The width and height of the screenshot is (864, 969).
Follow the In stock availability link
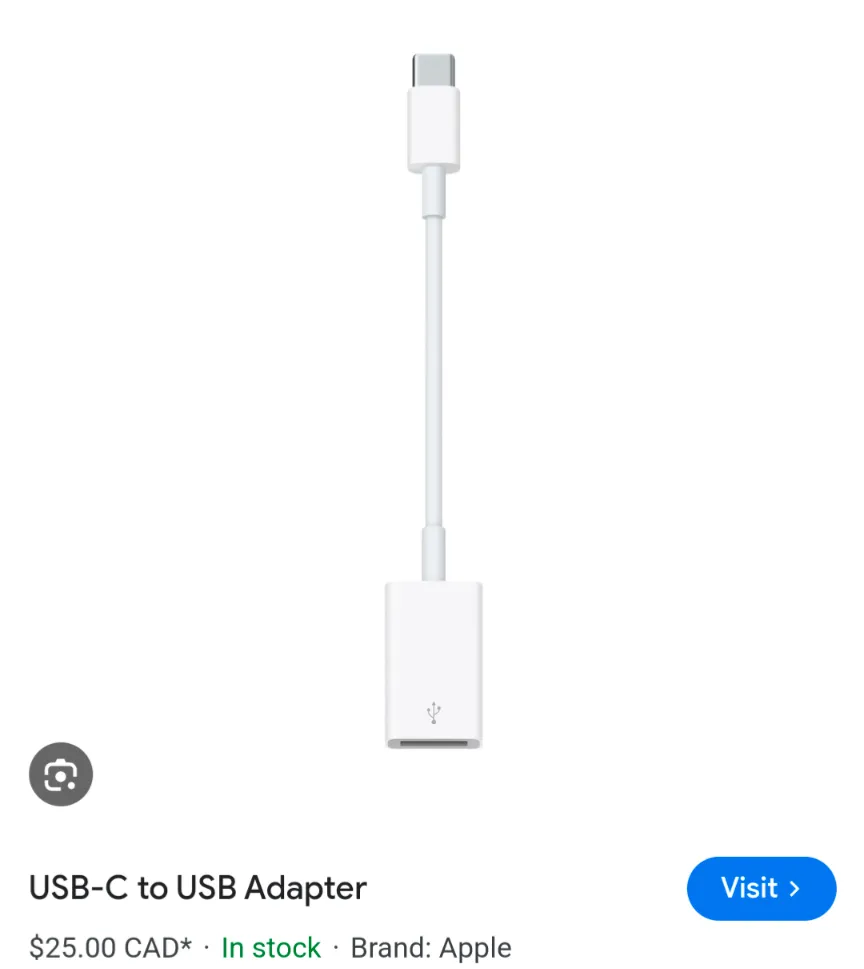(x=270, y=948)
